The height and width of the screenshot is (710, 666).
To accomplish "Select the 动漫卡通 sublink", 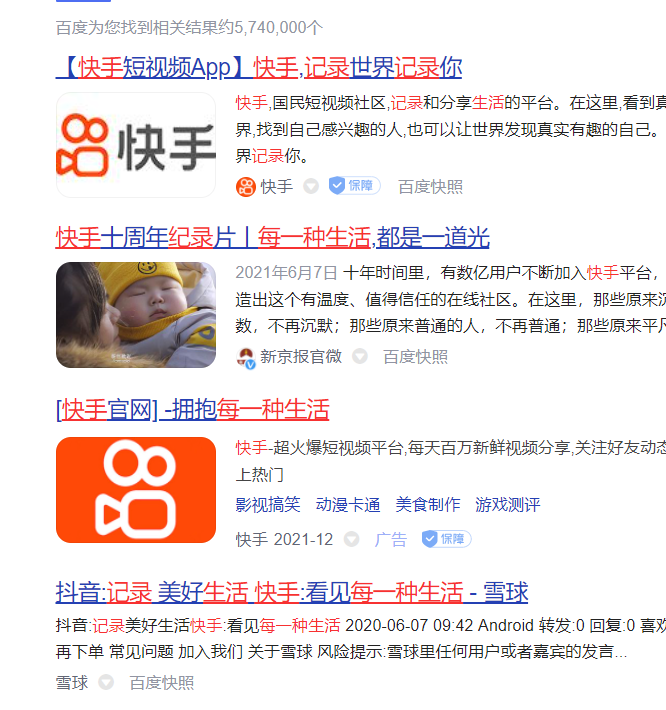I will click(348, 505).
